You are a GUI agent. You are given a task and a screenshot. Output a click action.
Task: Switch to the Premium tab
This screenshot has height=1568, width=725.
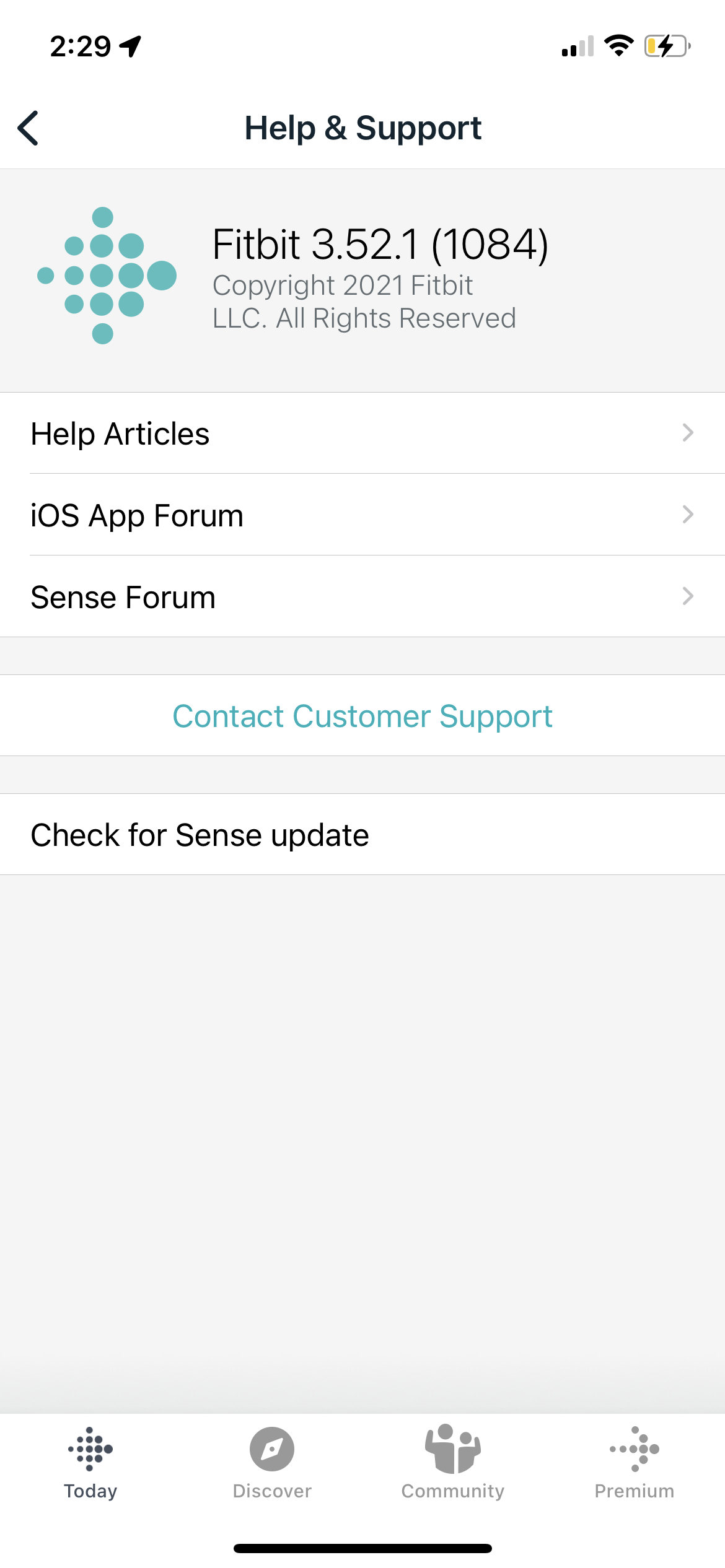coord(634,1463)
